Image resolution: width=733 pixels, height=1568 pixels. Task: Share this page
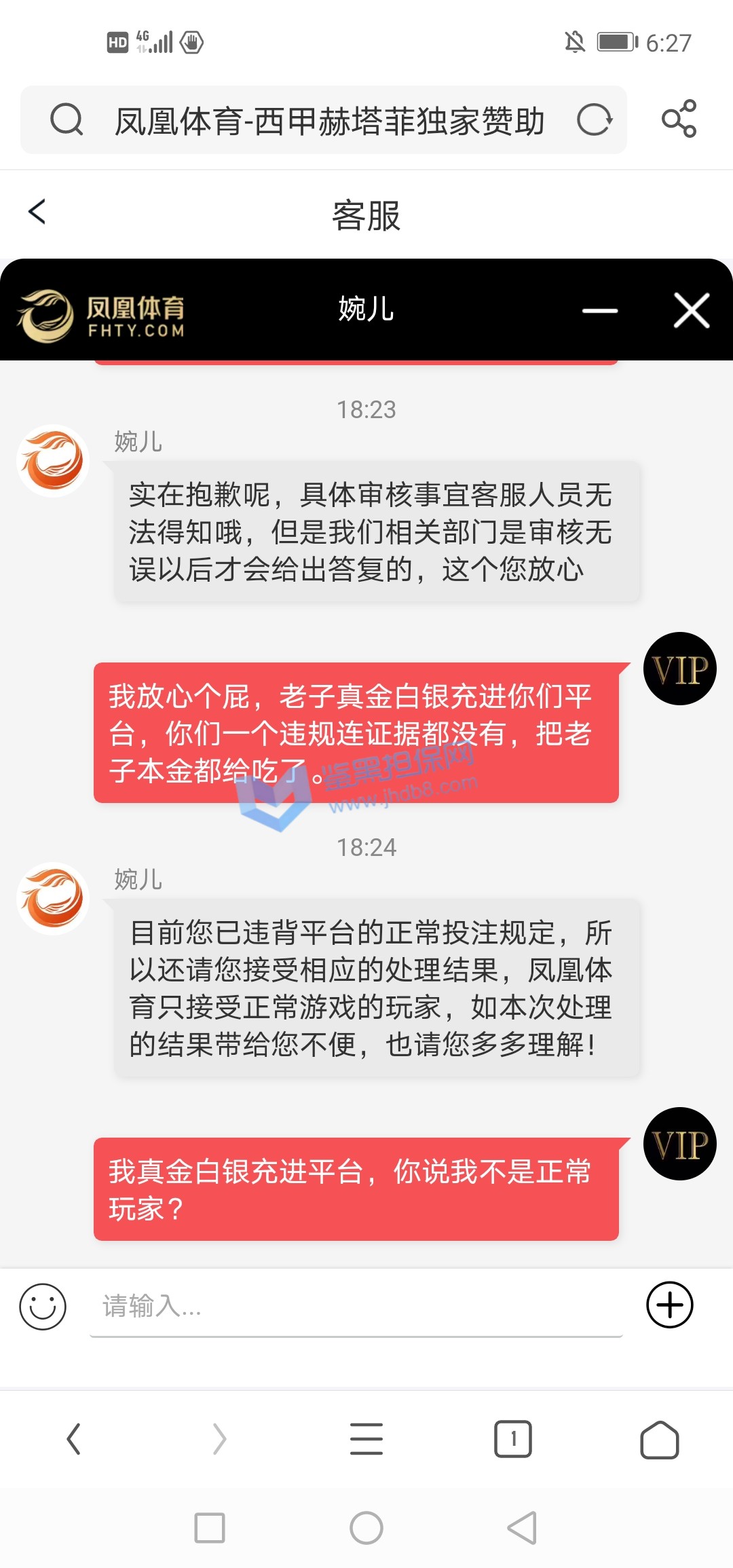[679, 119]
